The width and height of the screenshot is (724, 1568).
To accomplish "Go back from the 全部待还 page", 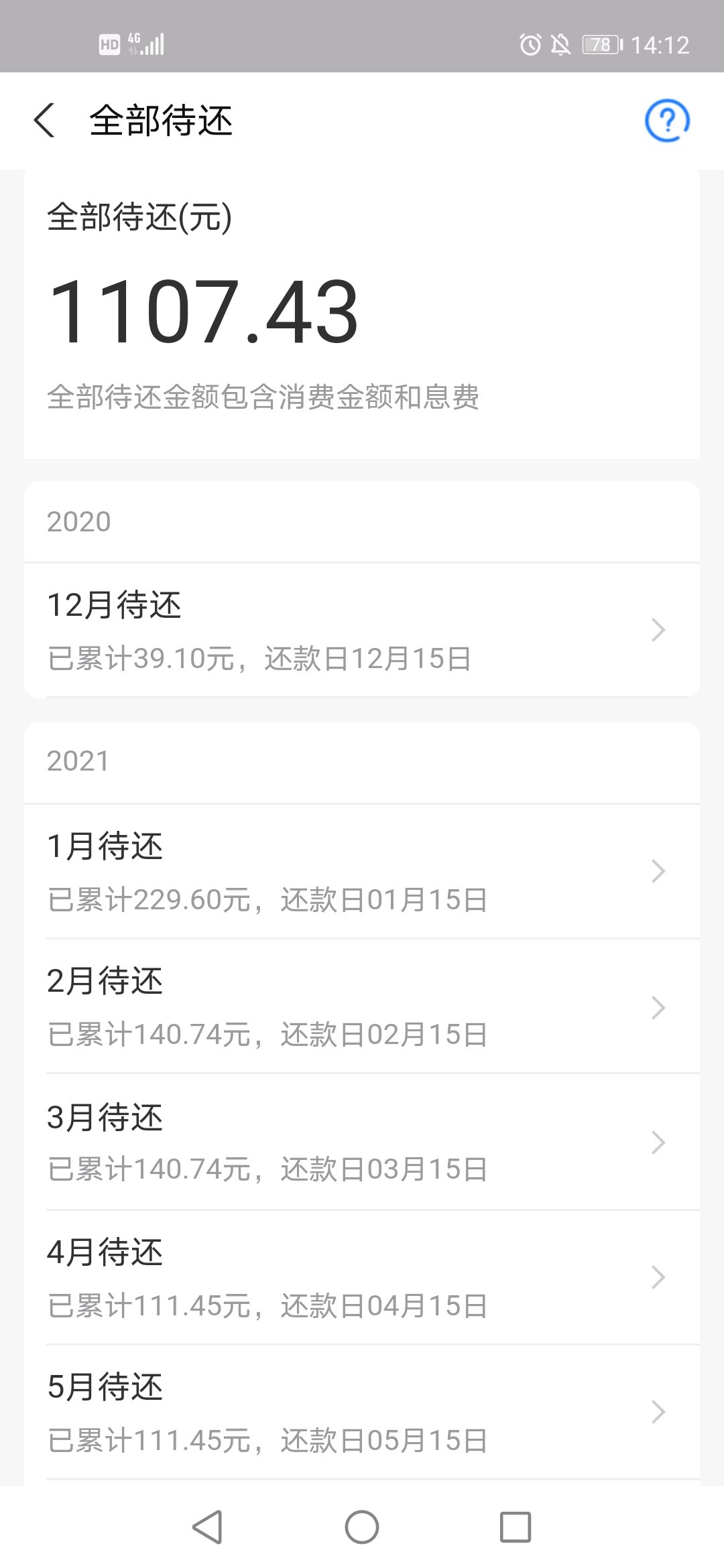I will (44, 121).
